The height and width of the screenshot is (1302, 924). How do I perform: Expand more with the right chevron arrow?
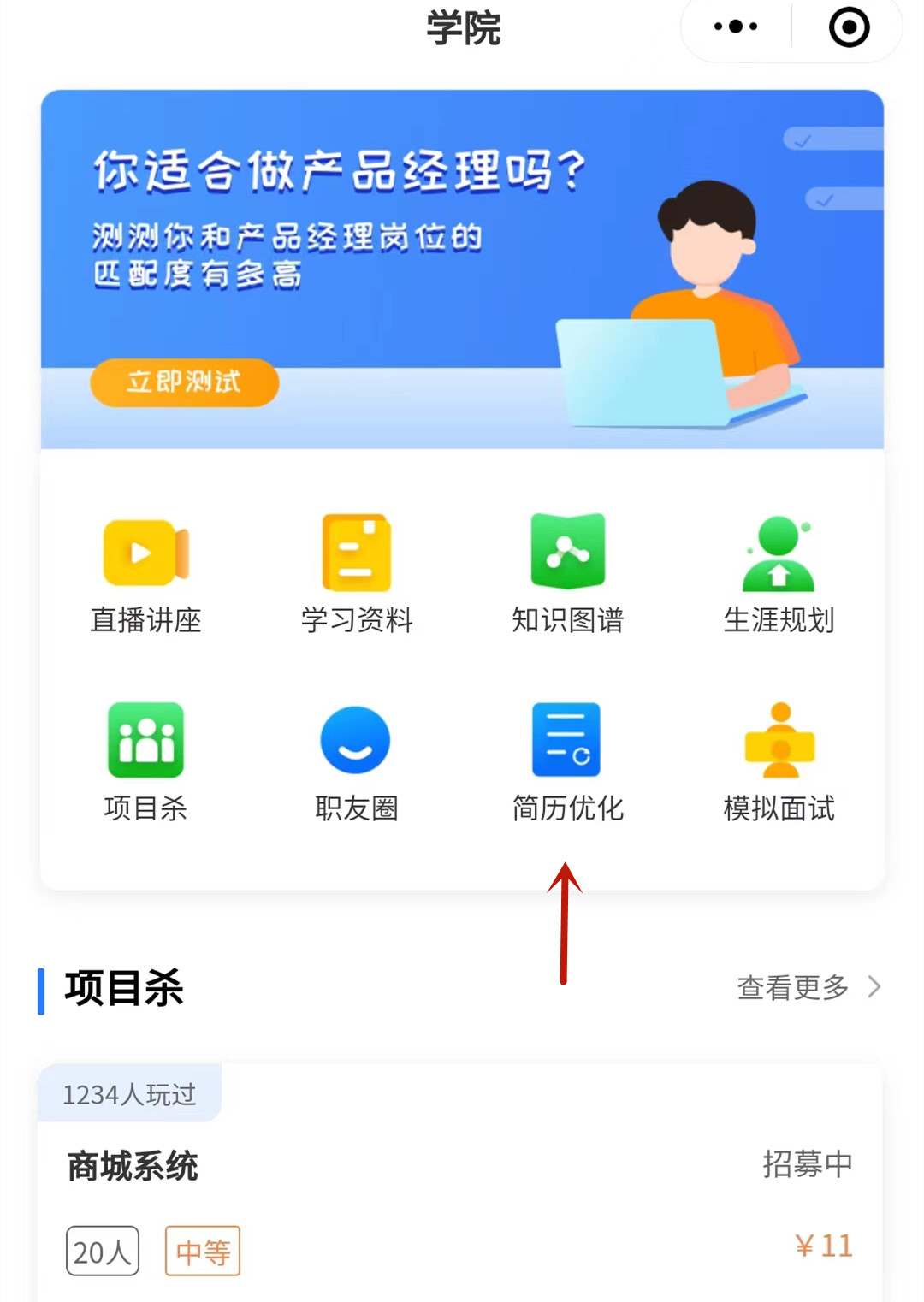(x=874, y=986)
